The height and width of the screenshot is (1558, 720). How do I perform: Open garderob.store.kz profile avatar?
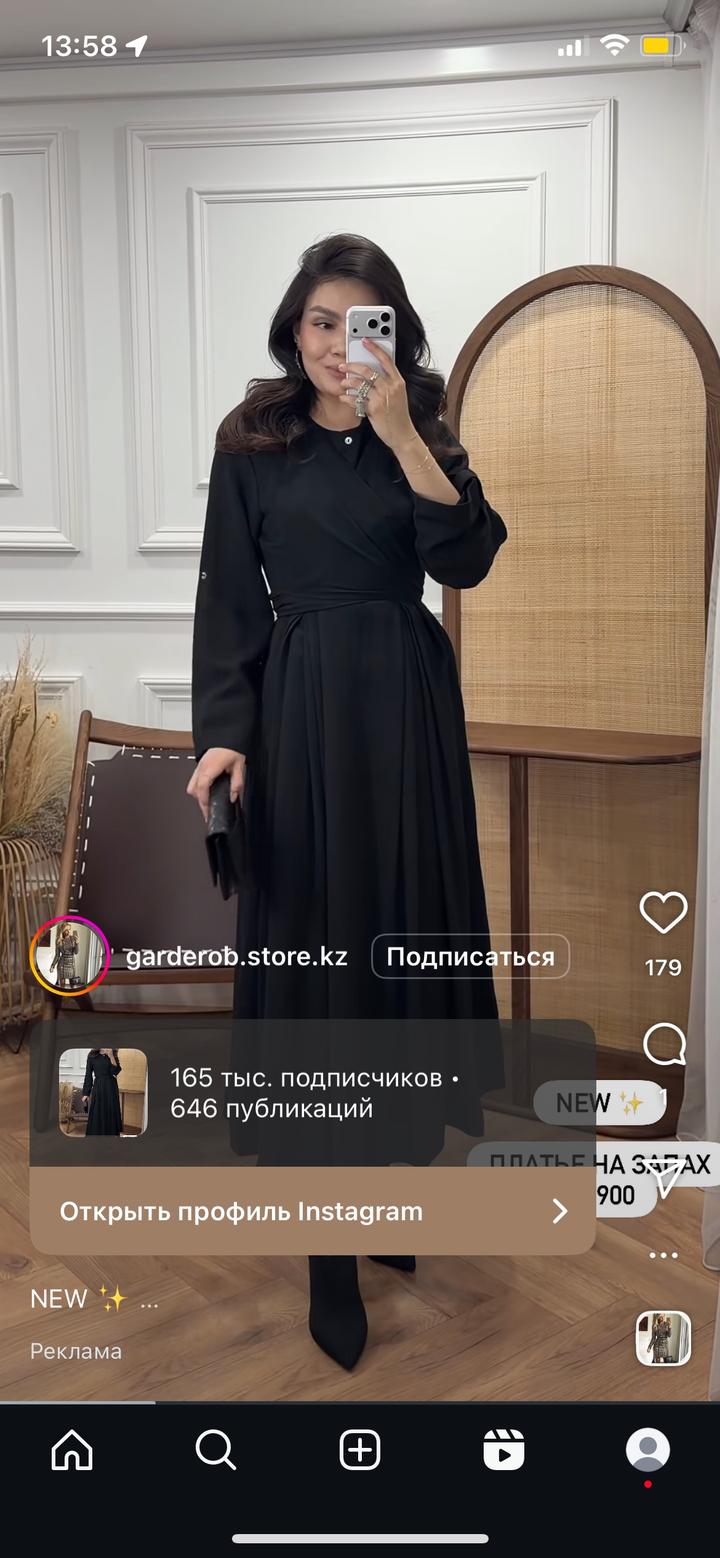(x=70, y=956)
